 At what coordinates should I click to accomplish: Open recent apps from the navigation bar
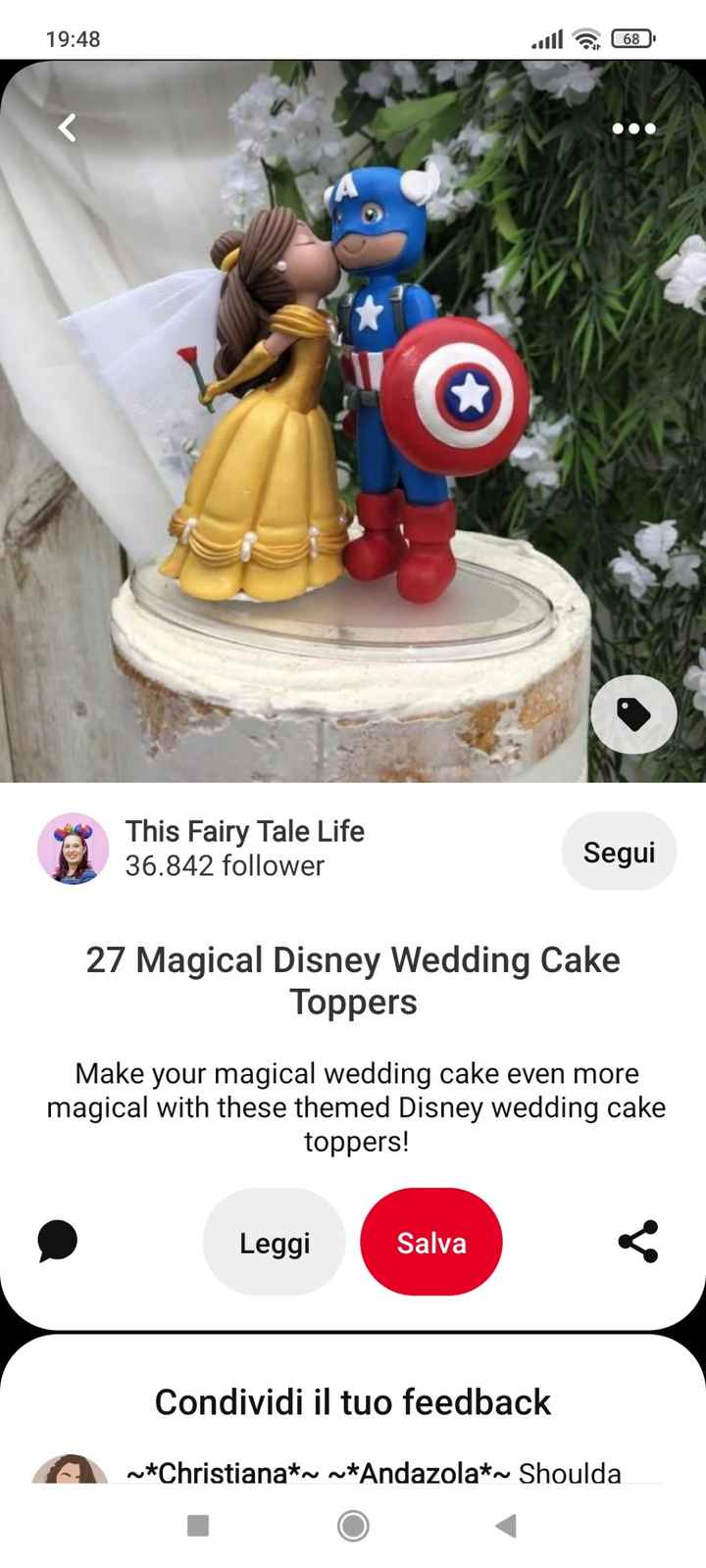click(198, 1525)
